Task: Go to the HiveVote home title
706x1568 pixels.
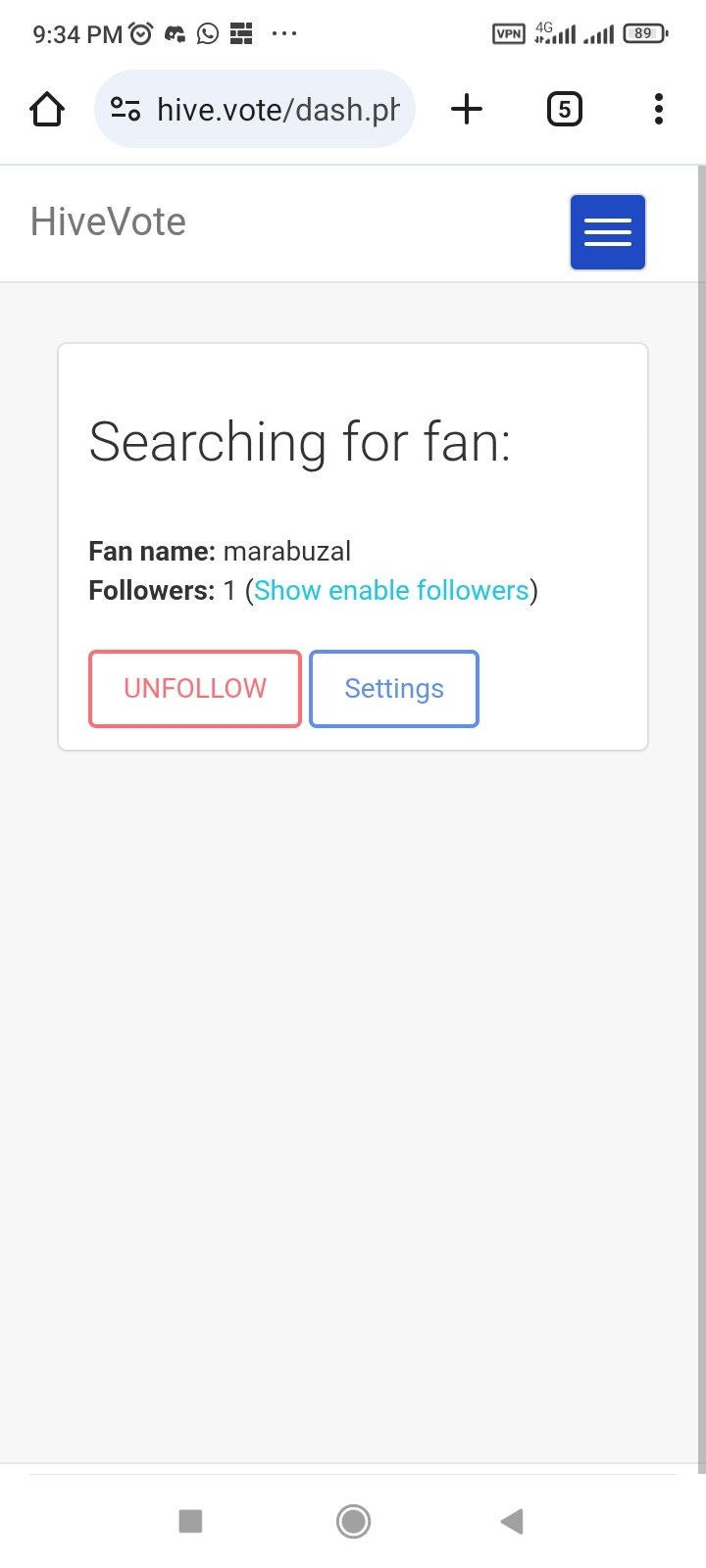Action: [x=108, y=221]
